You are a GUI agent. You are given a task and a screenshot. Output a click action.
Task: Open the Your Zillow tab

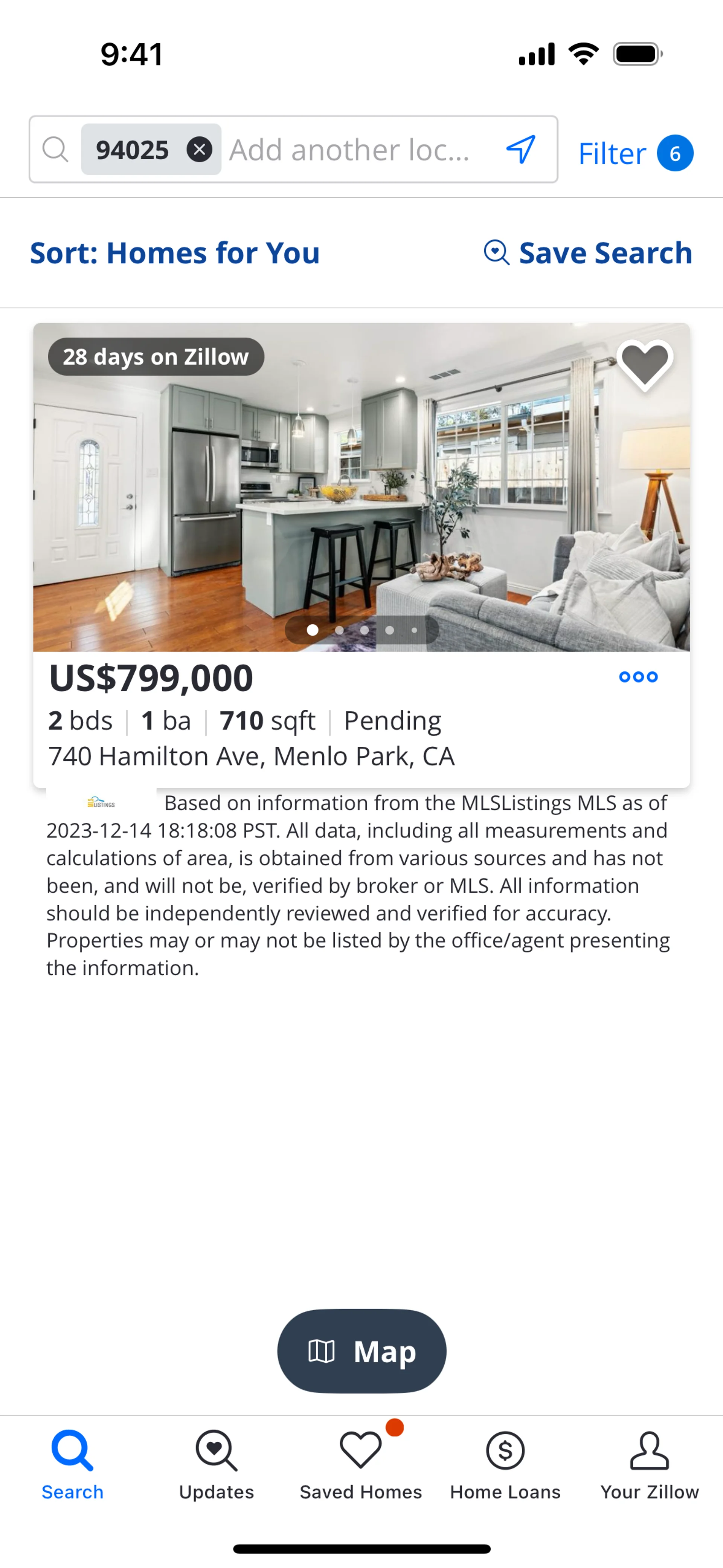click(649, 1464)
